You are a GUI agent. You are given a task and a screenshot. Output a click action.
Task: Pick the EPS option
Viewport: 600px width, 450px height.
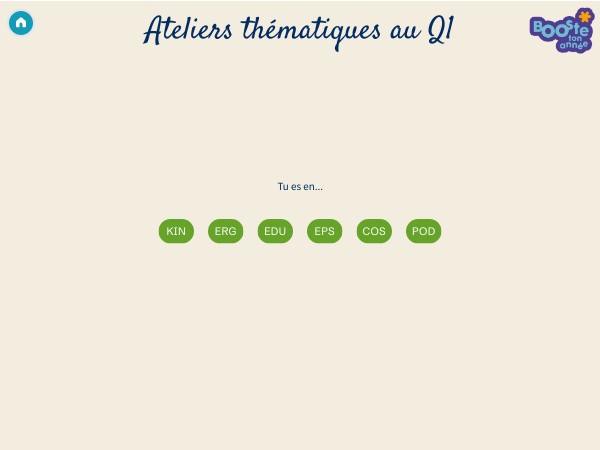pos(324,231)
